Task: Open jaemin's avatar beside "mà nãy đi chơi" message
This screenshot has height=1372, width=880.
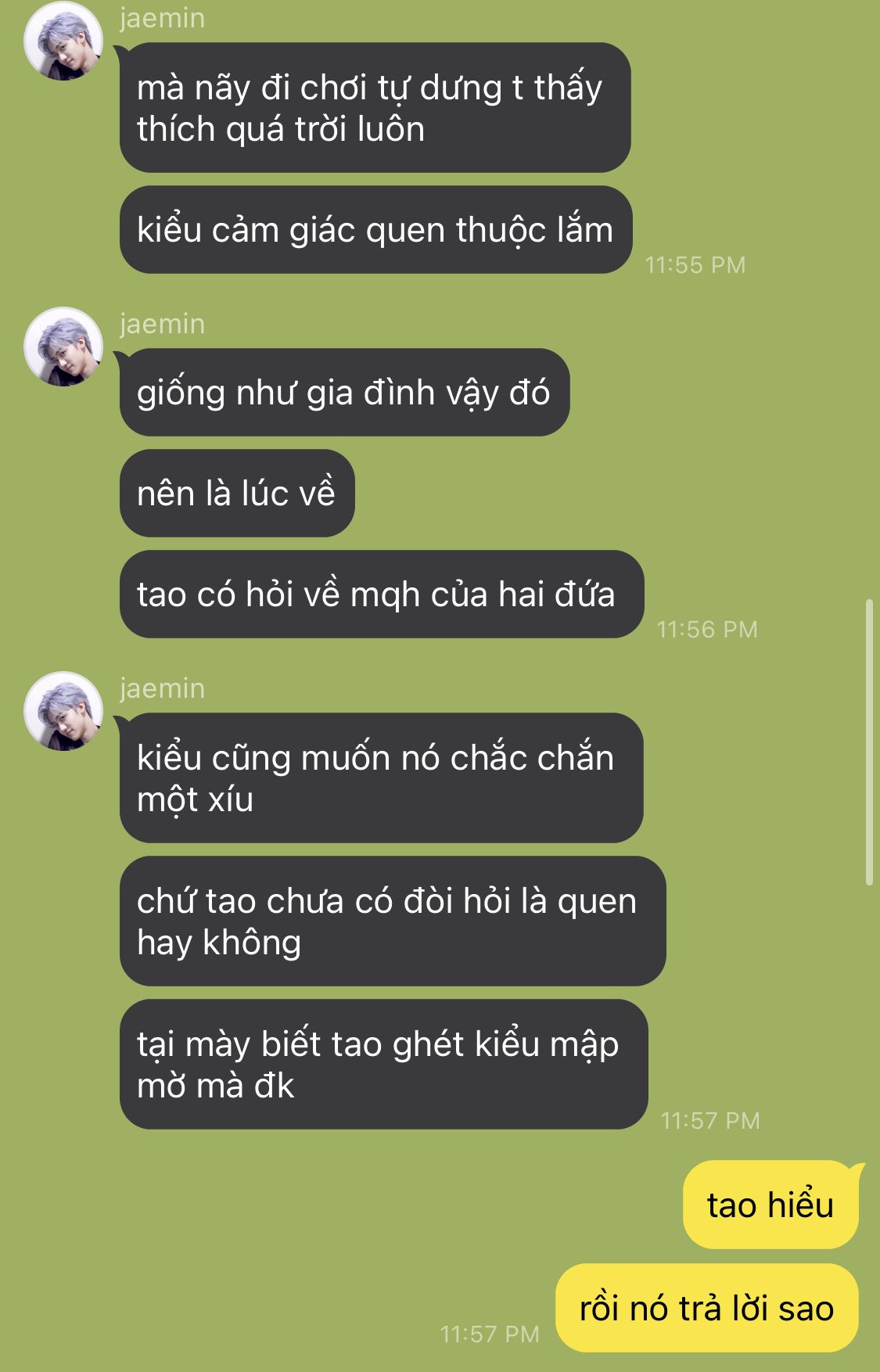Action: (63, 41)
